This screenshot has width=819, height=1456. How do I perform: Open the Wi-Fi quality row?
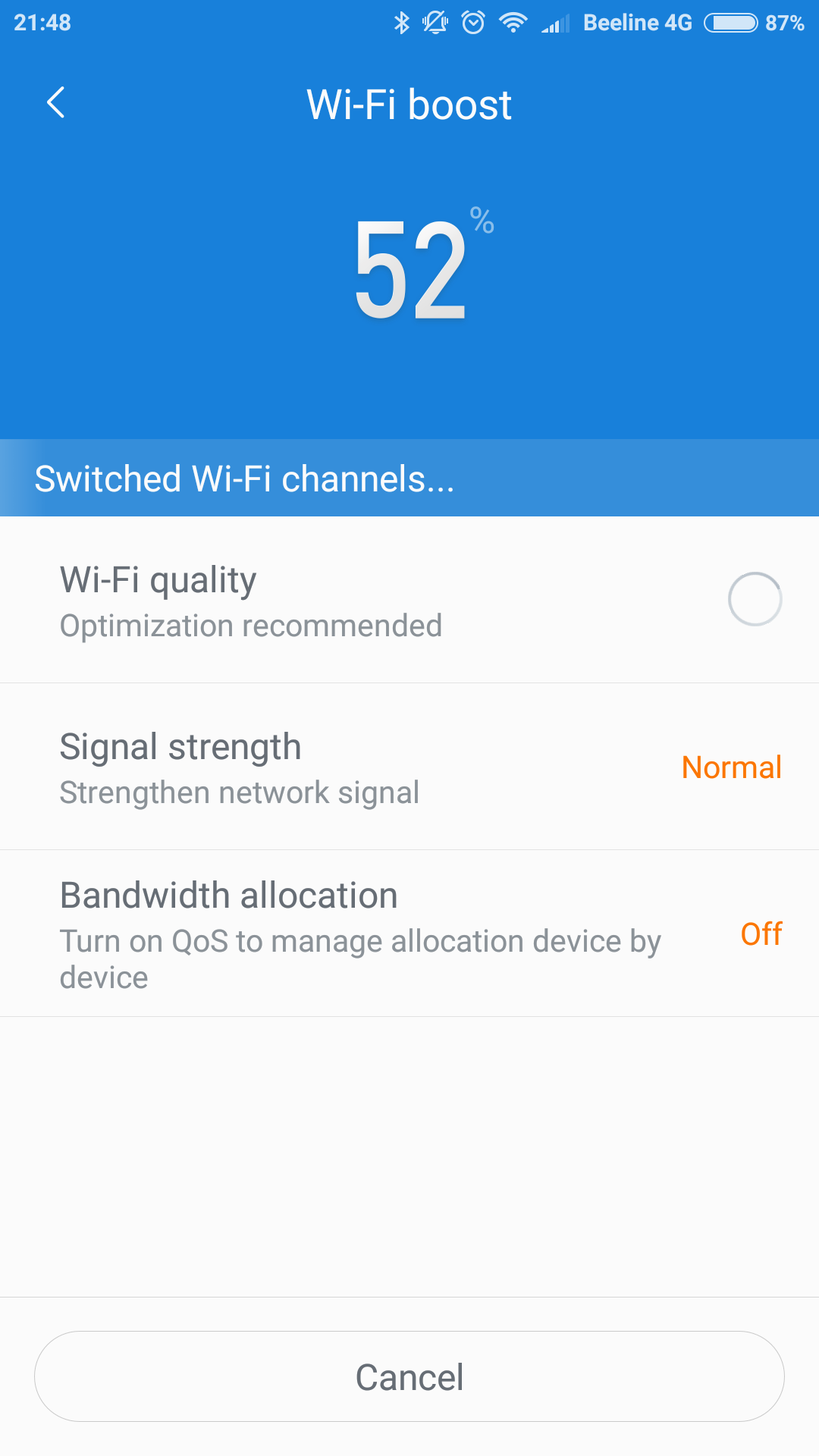[x=409, y=600]
